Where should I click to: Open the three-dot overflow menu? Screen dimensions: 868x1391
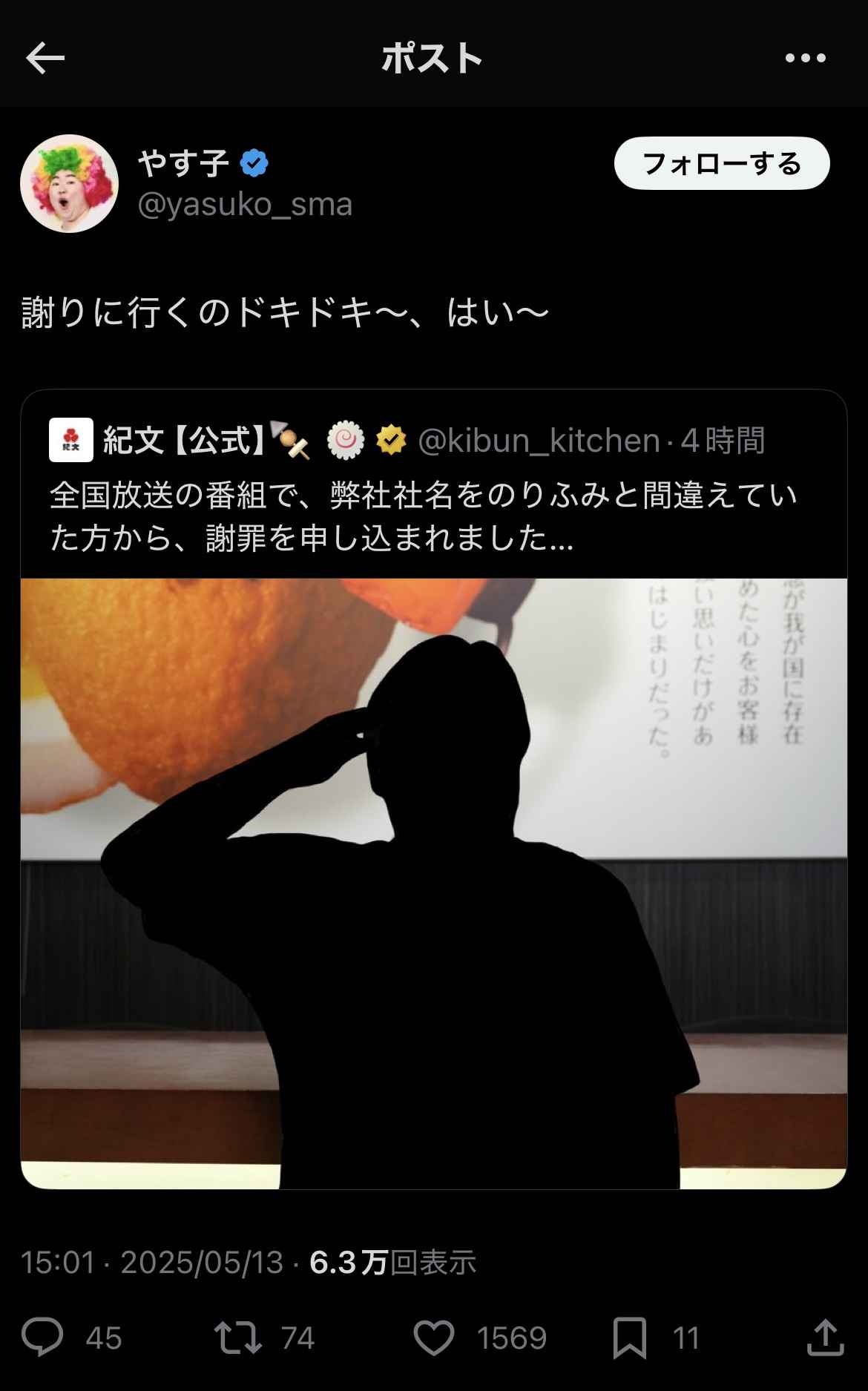(806, 59)
